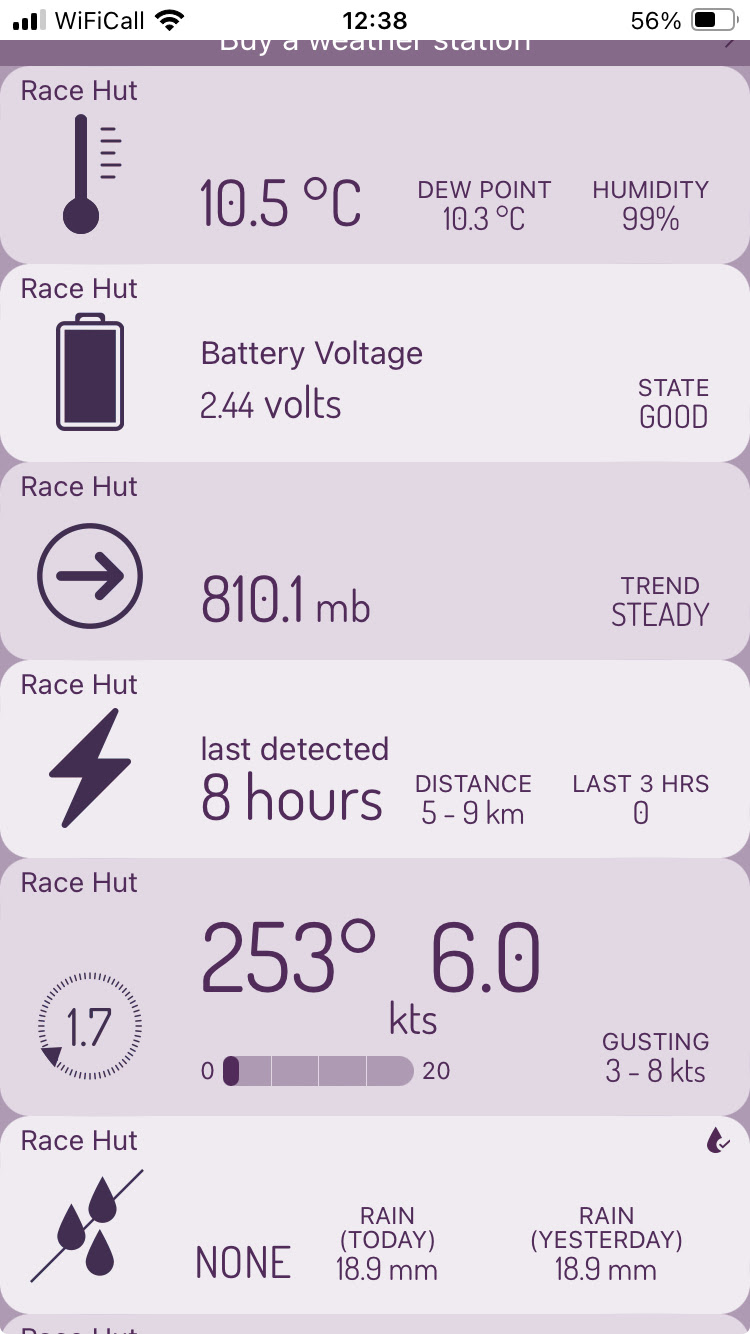The image size is (750, 1334).
Task: Open the 810.1 mb pressure card
Action: coord(375,560)
